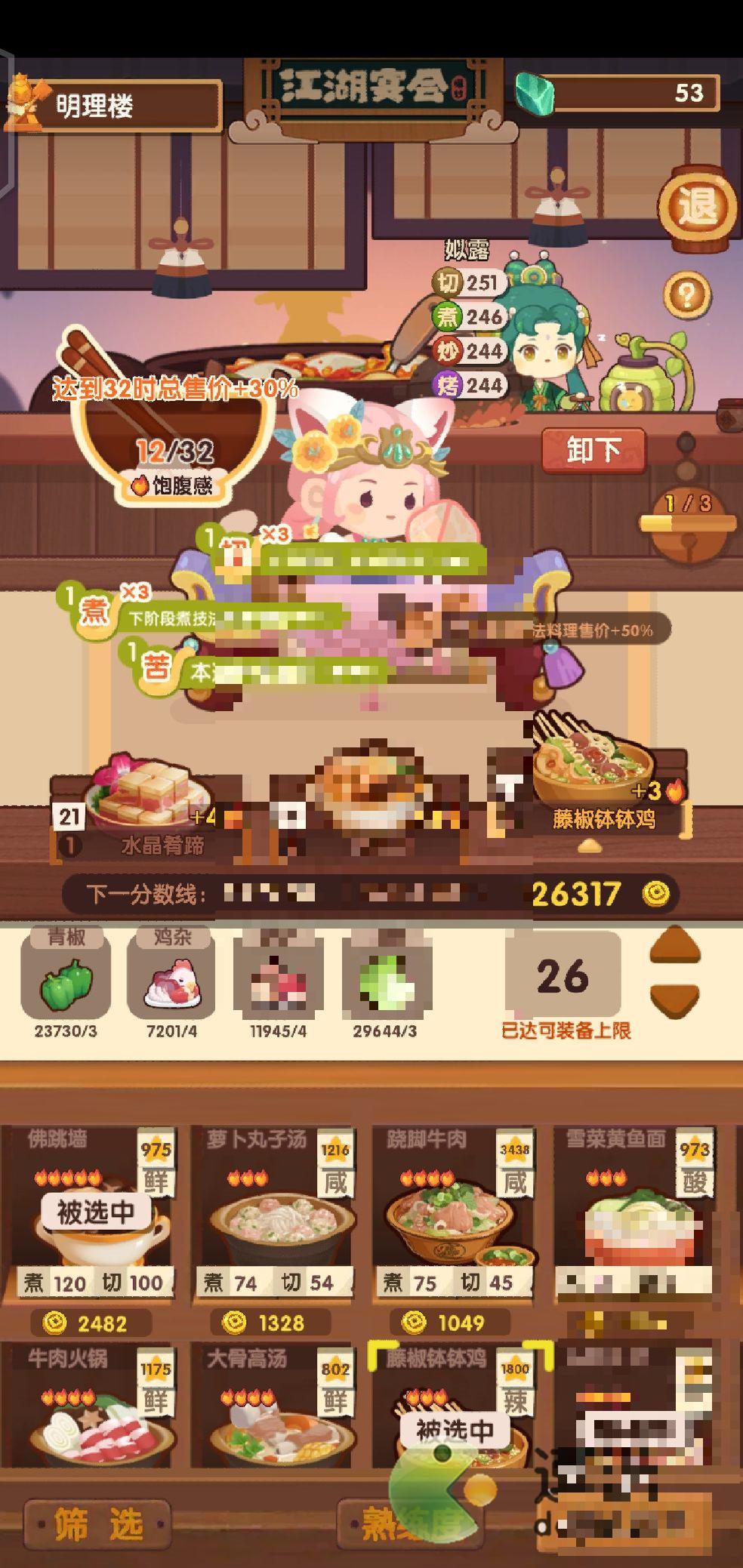Open the question mark help icon
743x1568 pixels.
(x=686, y=294)
